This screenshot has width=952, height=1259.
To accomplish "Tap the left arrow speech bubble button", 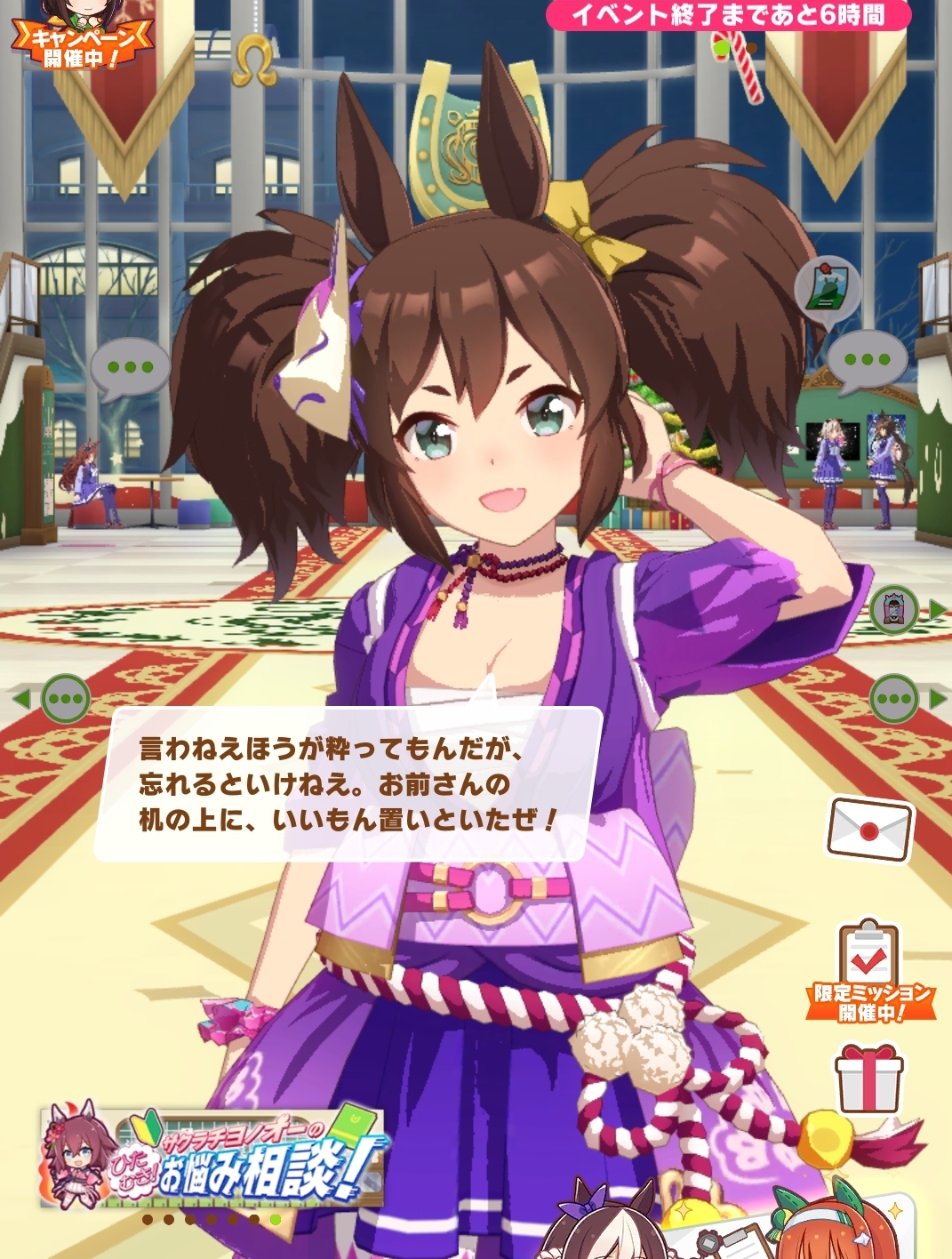I will point(62,699).
